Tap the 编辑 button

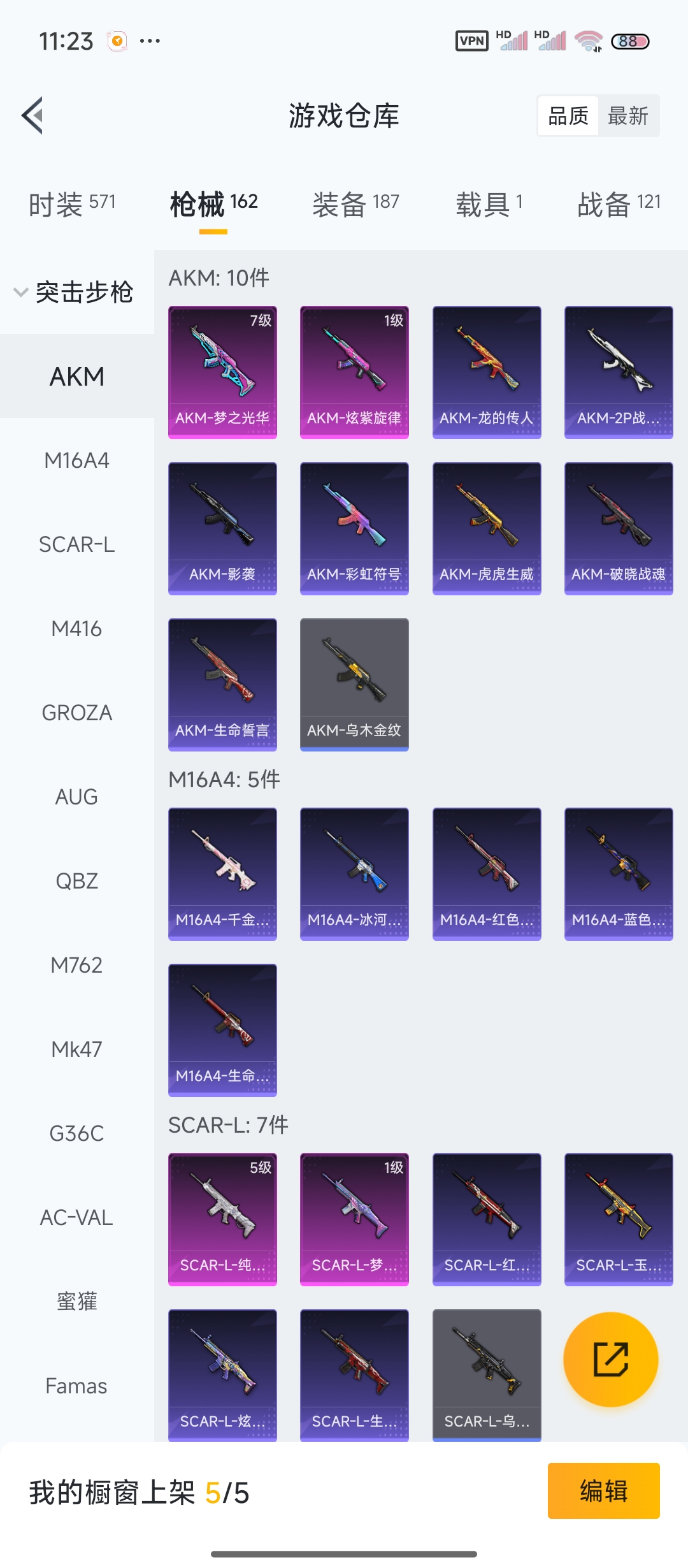click(603, 1491)
